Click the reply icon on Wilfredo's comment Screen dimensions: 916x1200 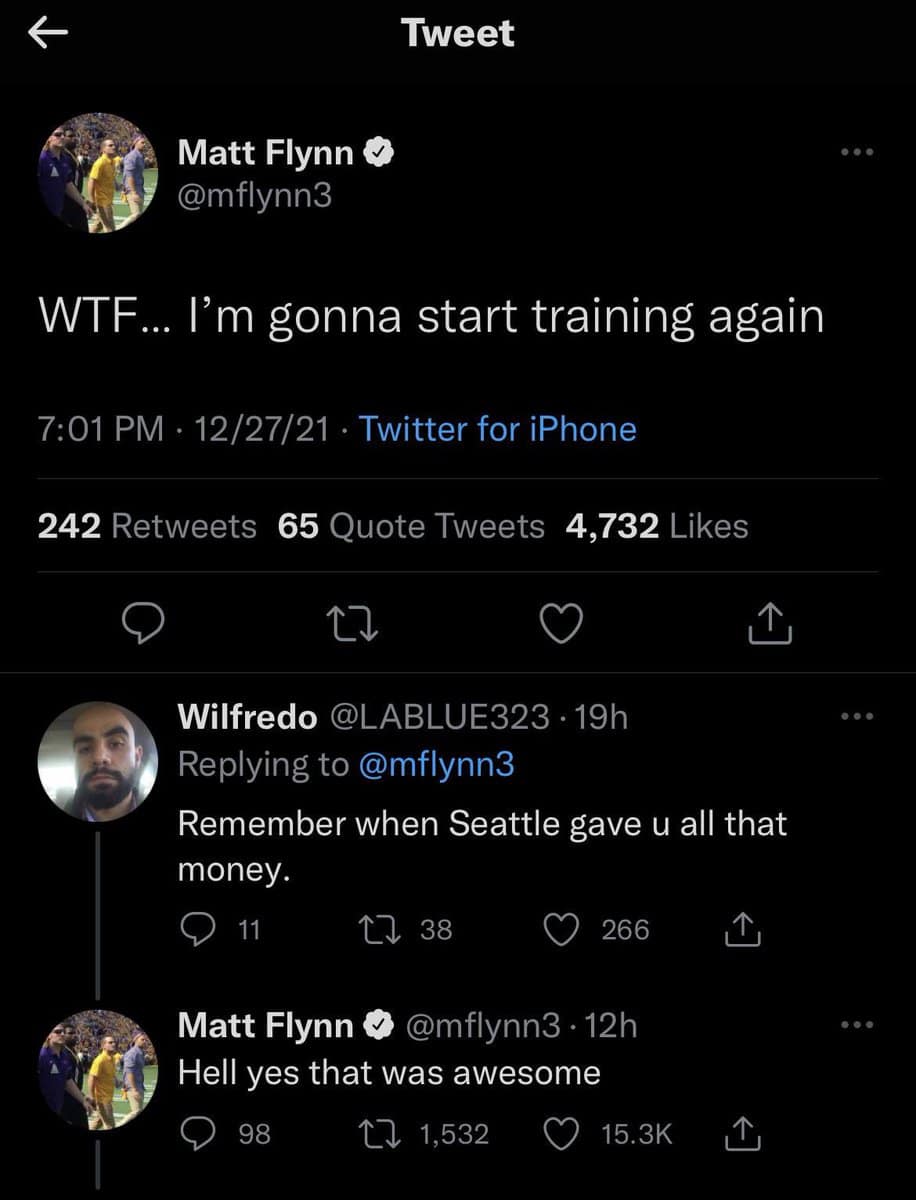tap(201, 930)
